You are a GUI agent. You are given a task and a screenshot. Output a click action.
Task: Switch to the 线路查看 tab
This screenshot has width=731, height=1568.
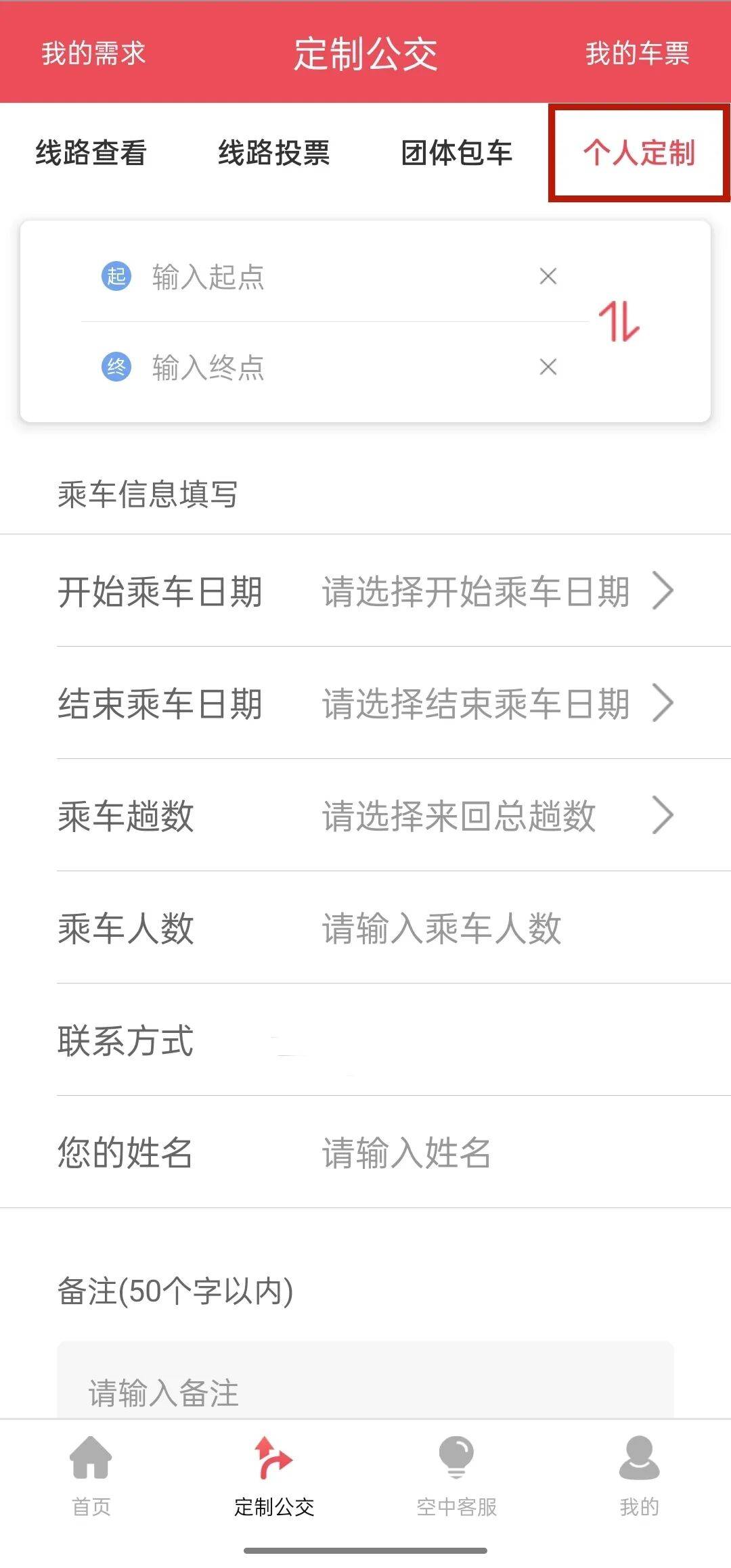pos(91,153)
